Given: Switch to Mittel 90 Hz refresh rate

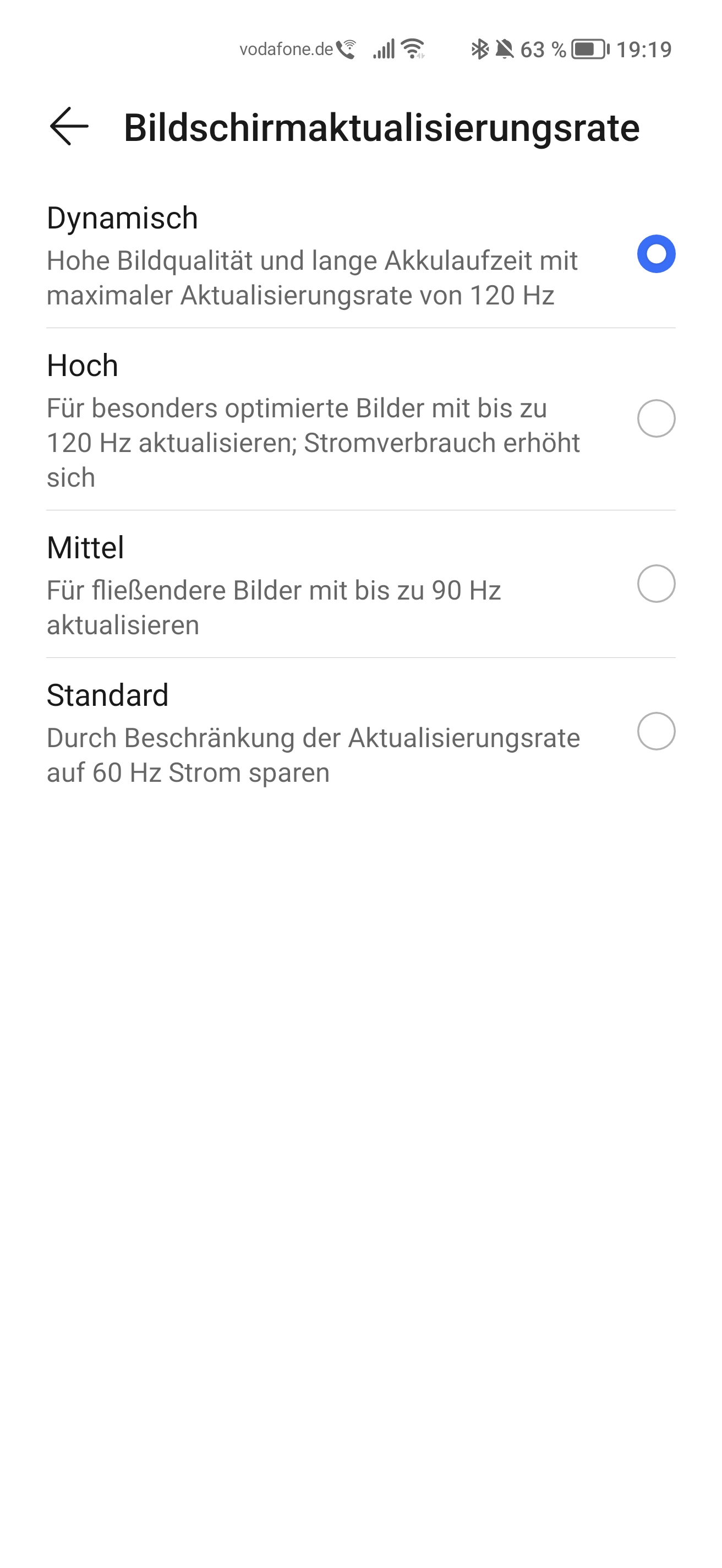Looking at the screenshot, I should (360, 584).
